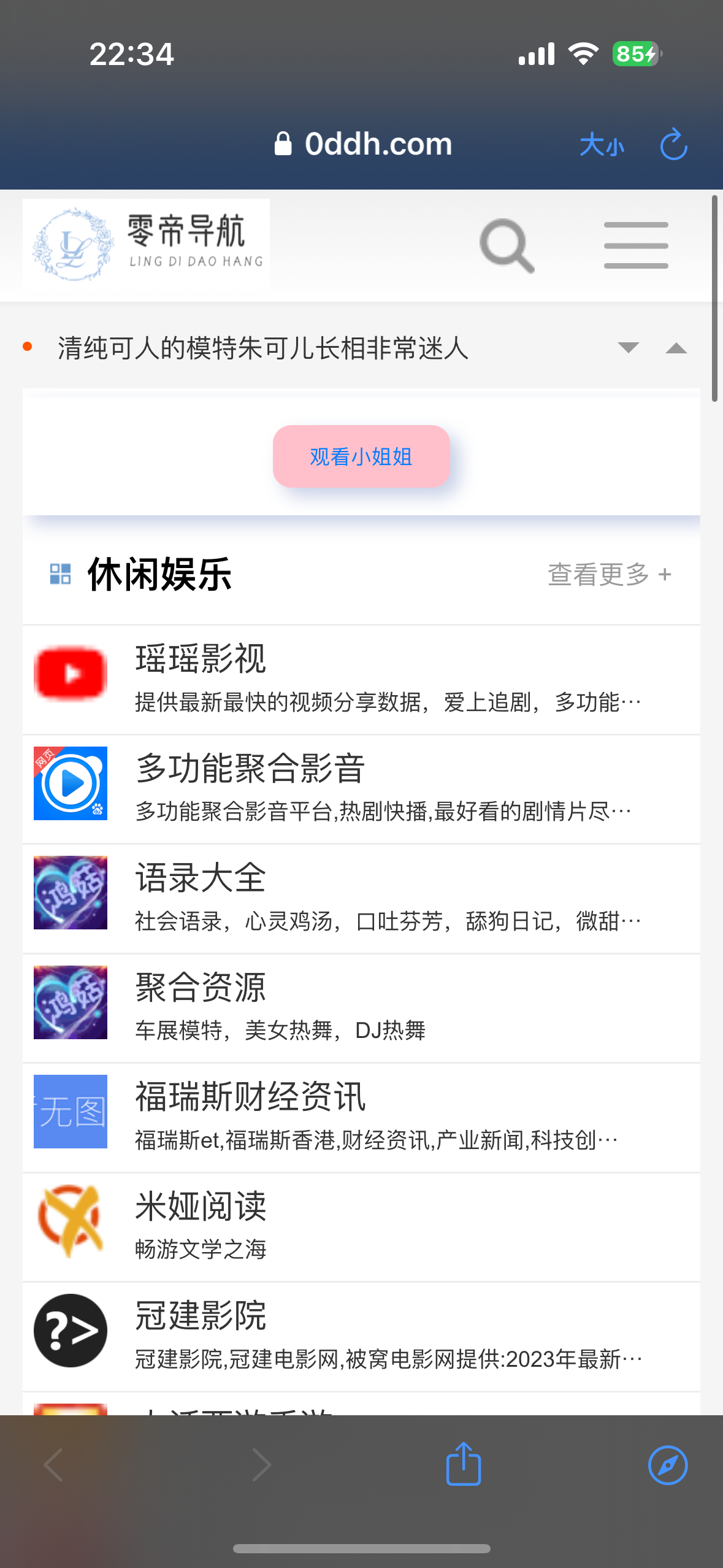Open 查看更多 for 休闲娱乐
The width and height of the screenshot is (723, 1568).
tap(609, 575)
